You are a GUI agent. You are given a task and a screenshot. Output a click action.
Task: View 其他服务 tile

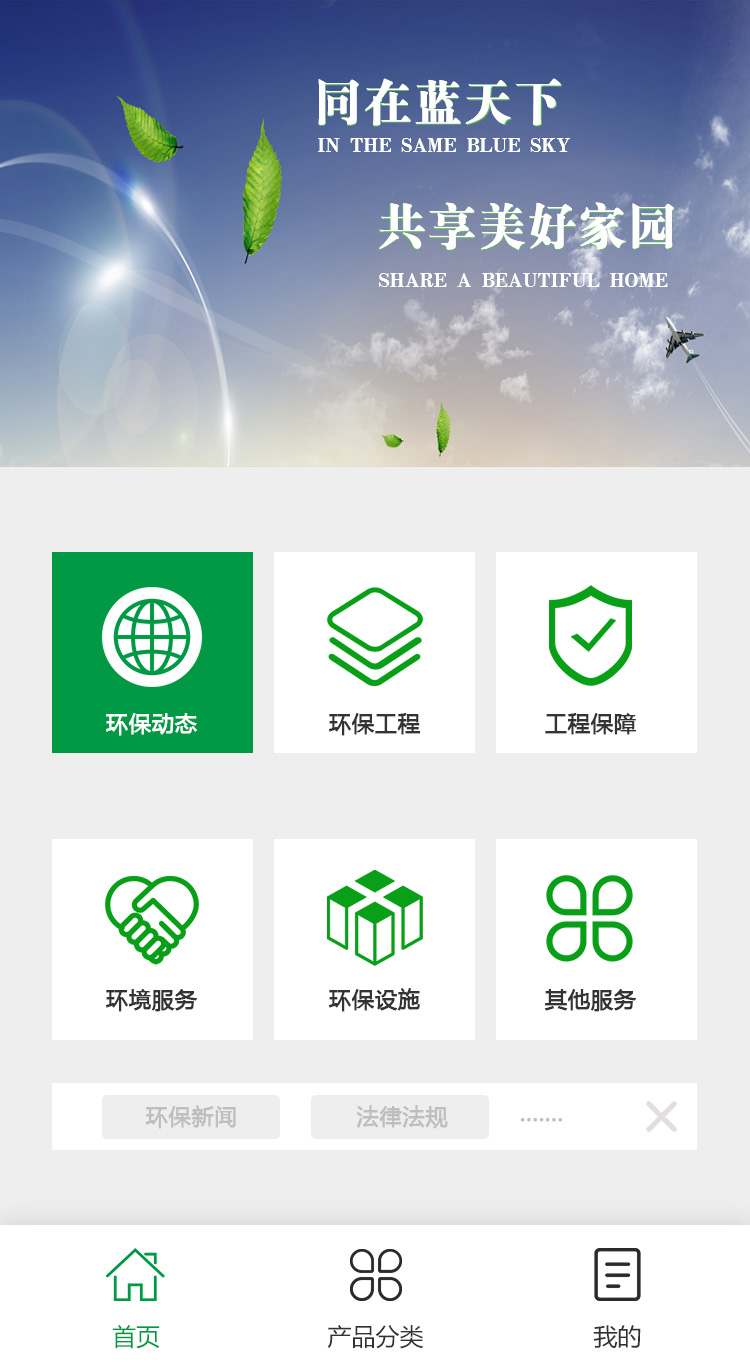pyautogui.click(x=596, y=939)
